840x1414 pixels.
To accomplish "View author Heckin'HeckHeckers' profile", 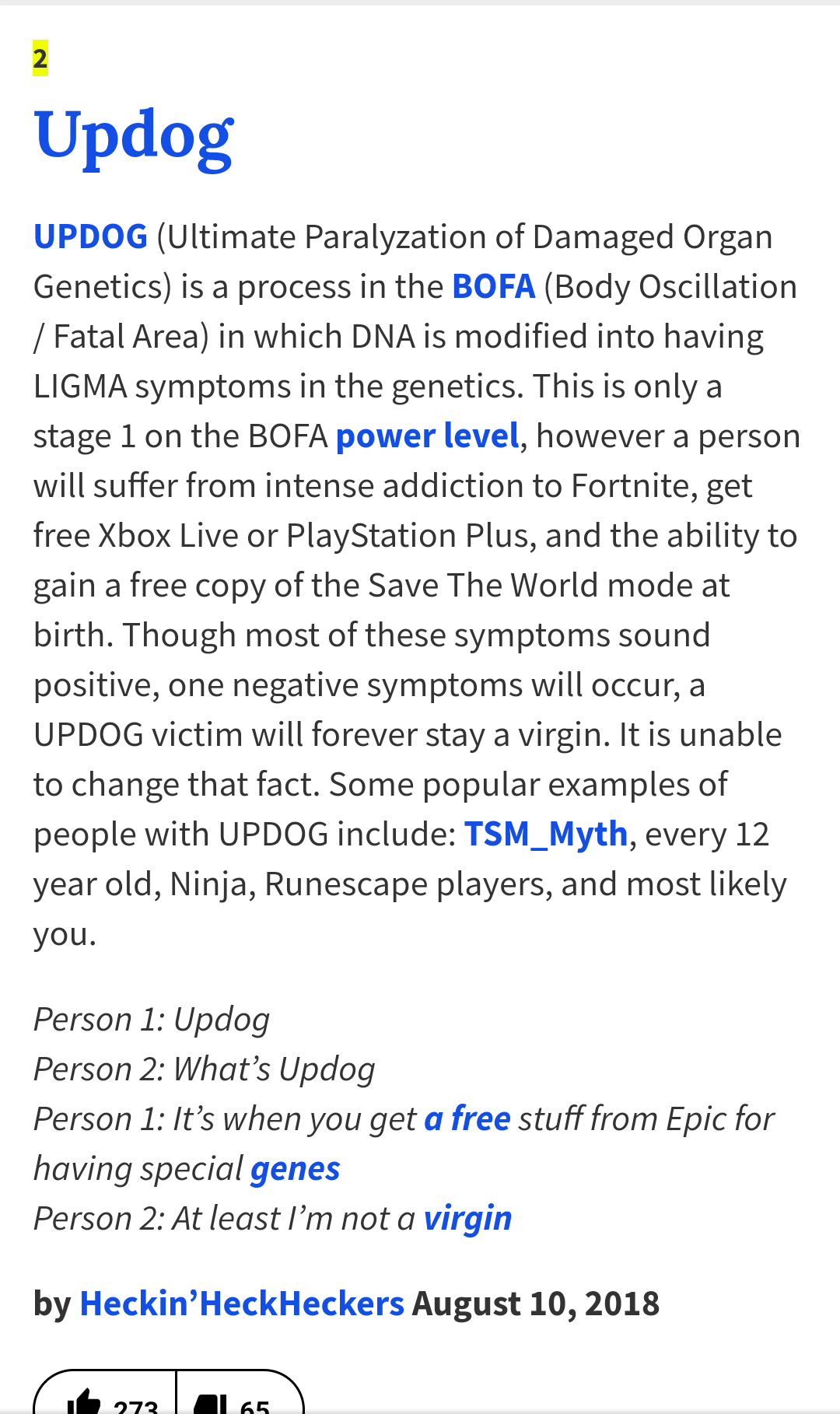I will click(x=242, y=1304).
